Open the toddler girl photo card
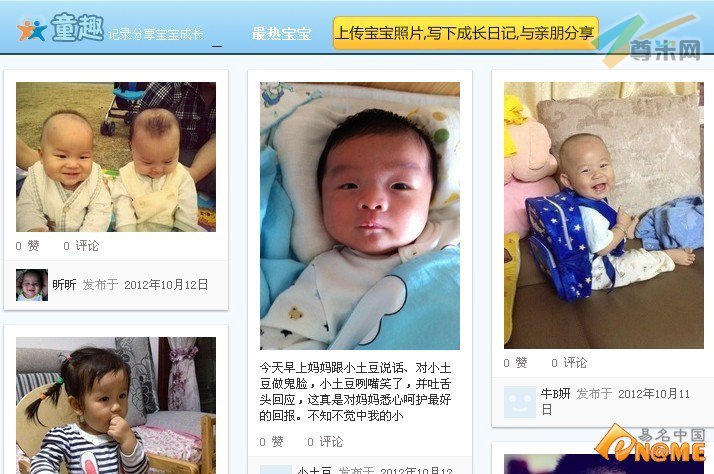 116,405
